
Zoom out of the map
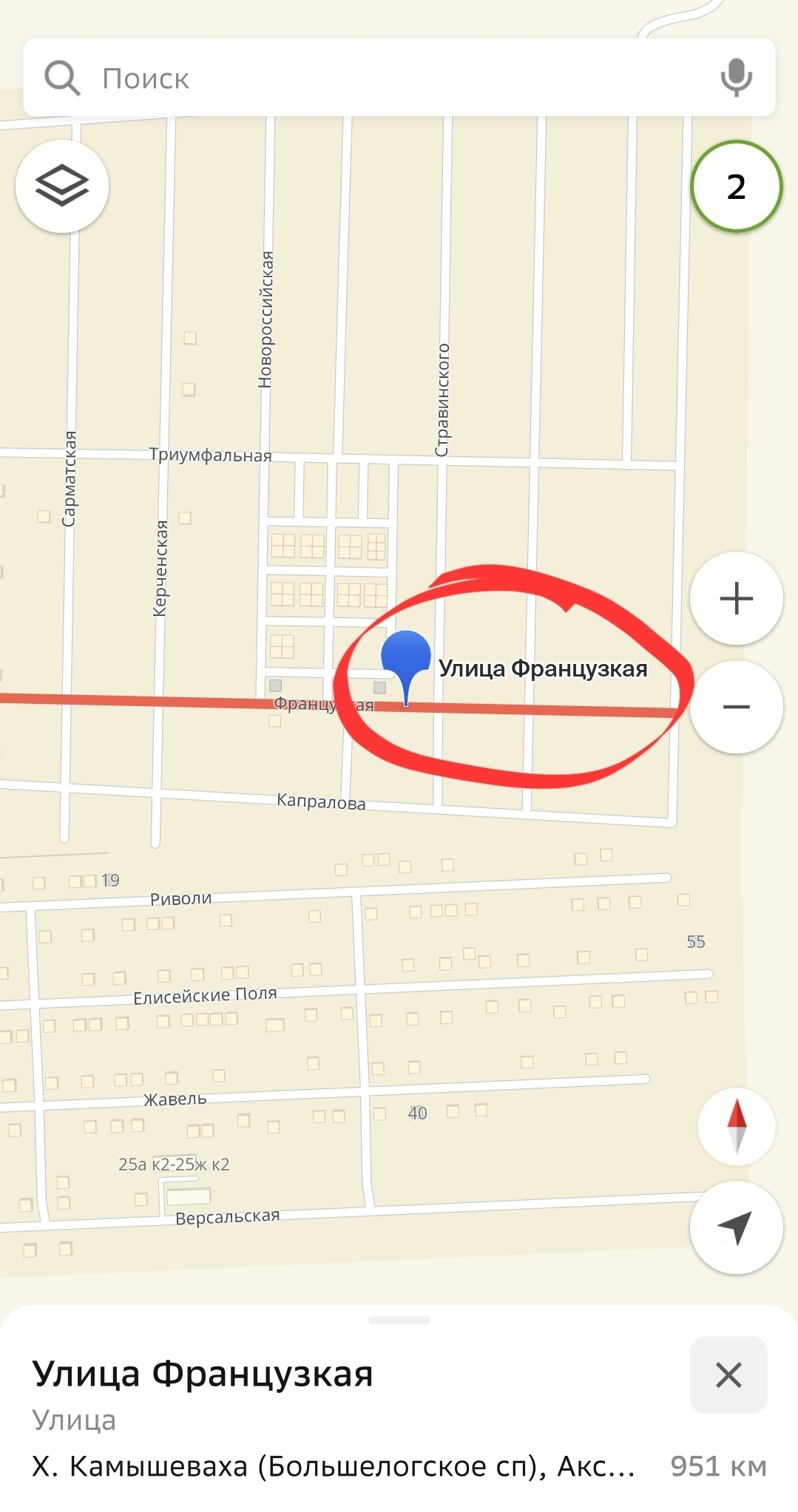[736, 707]
